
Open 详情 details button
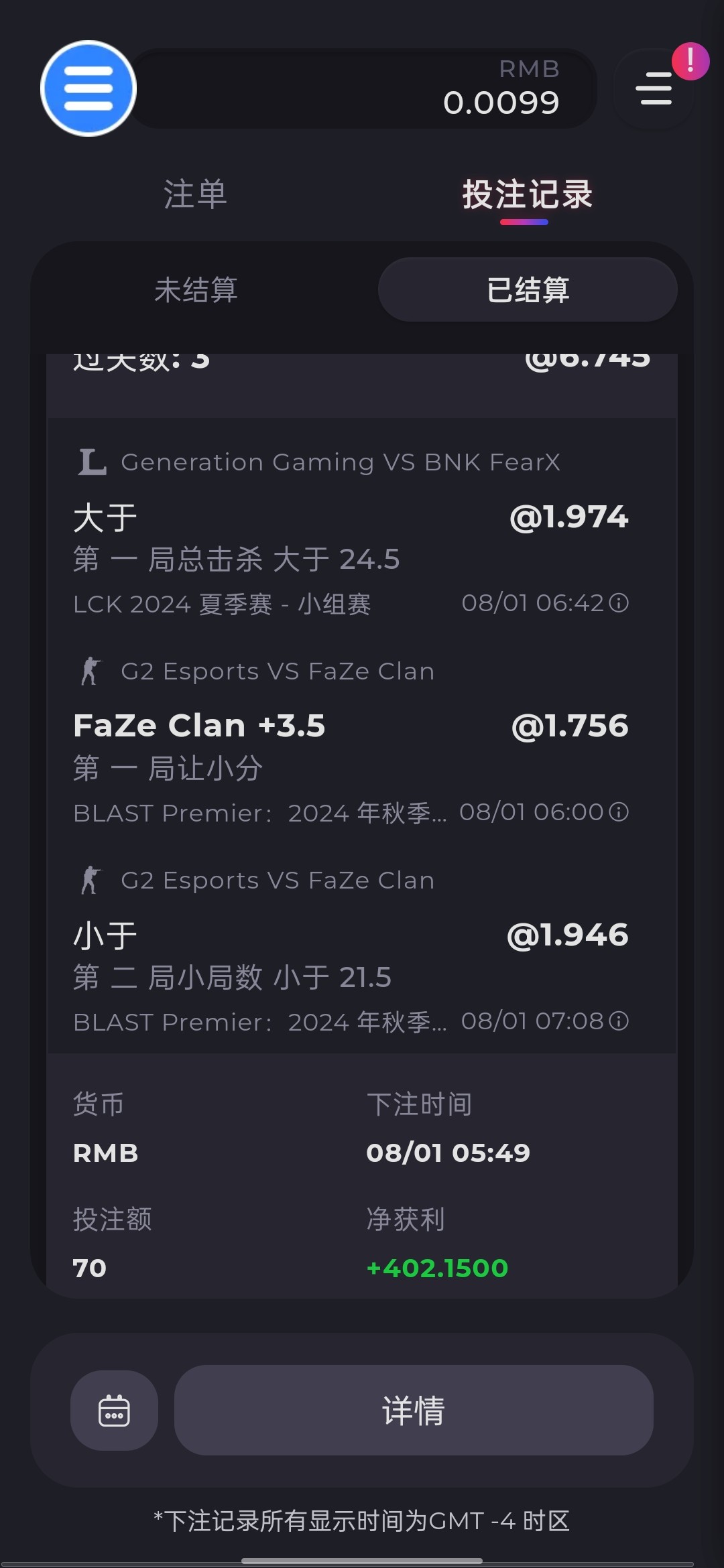click(x=414, y=1410)
